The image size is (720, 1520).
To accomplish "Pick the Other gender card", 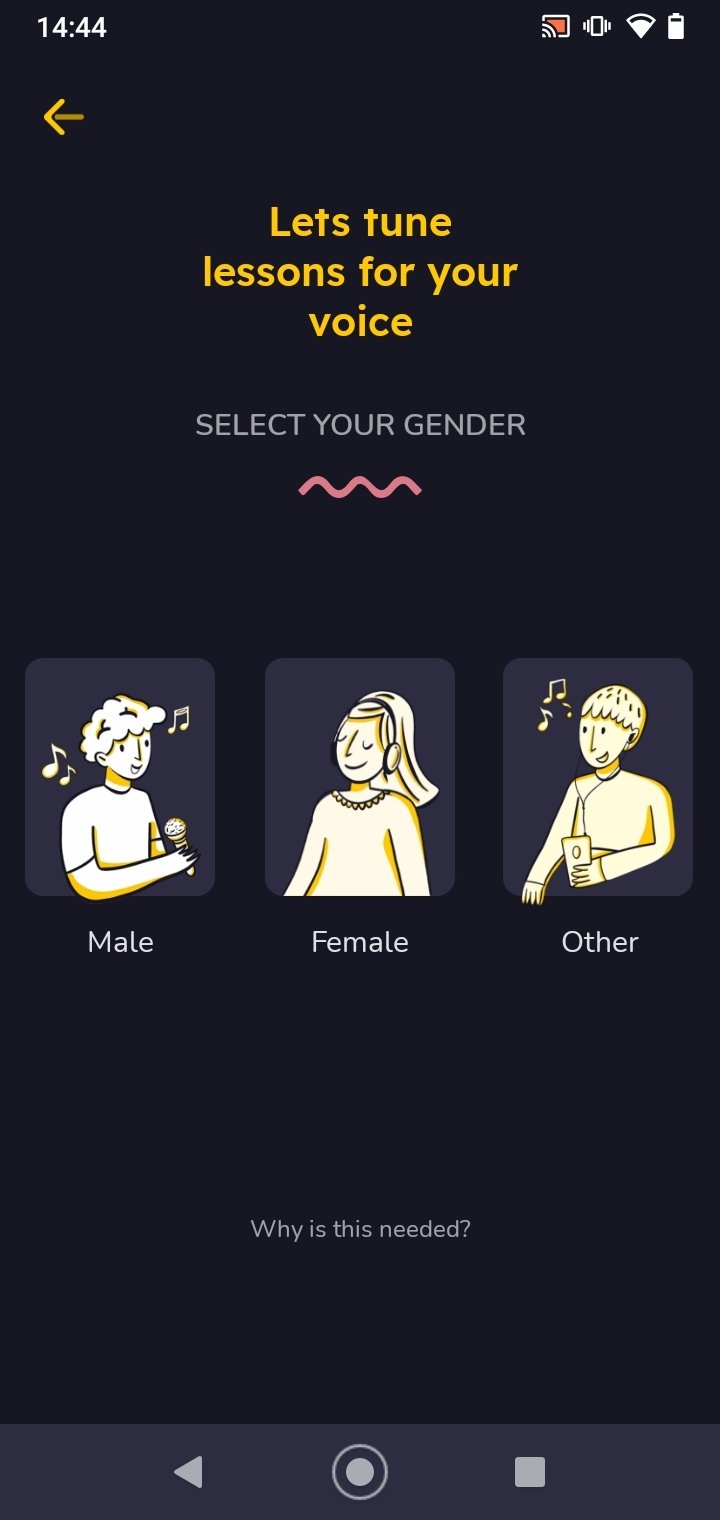I will point(598,777).
